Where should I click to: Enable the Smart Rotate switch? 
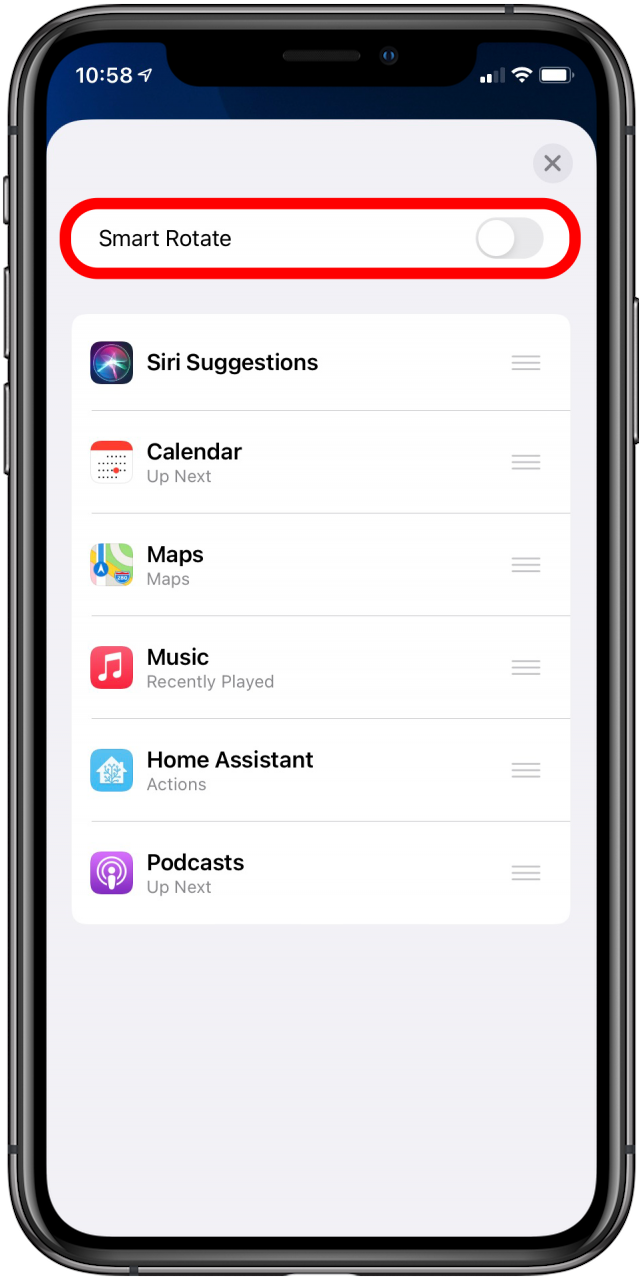tap(509, 239)
